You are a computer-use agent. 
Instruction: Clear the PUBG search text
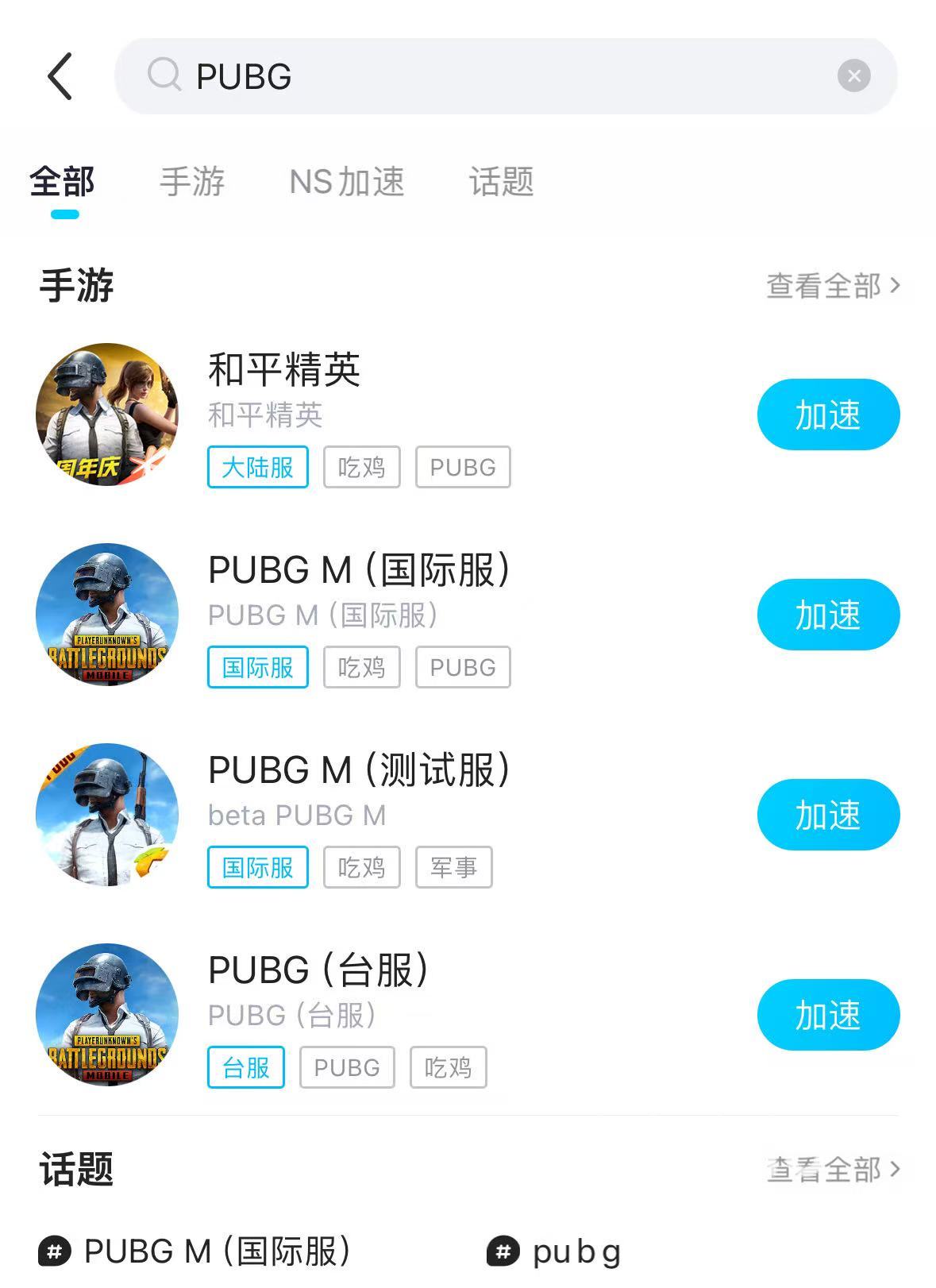tap(853, 76)
